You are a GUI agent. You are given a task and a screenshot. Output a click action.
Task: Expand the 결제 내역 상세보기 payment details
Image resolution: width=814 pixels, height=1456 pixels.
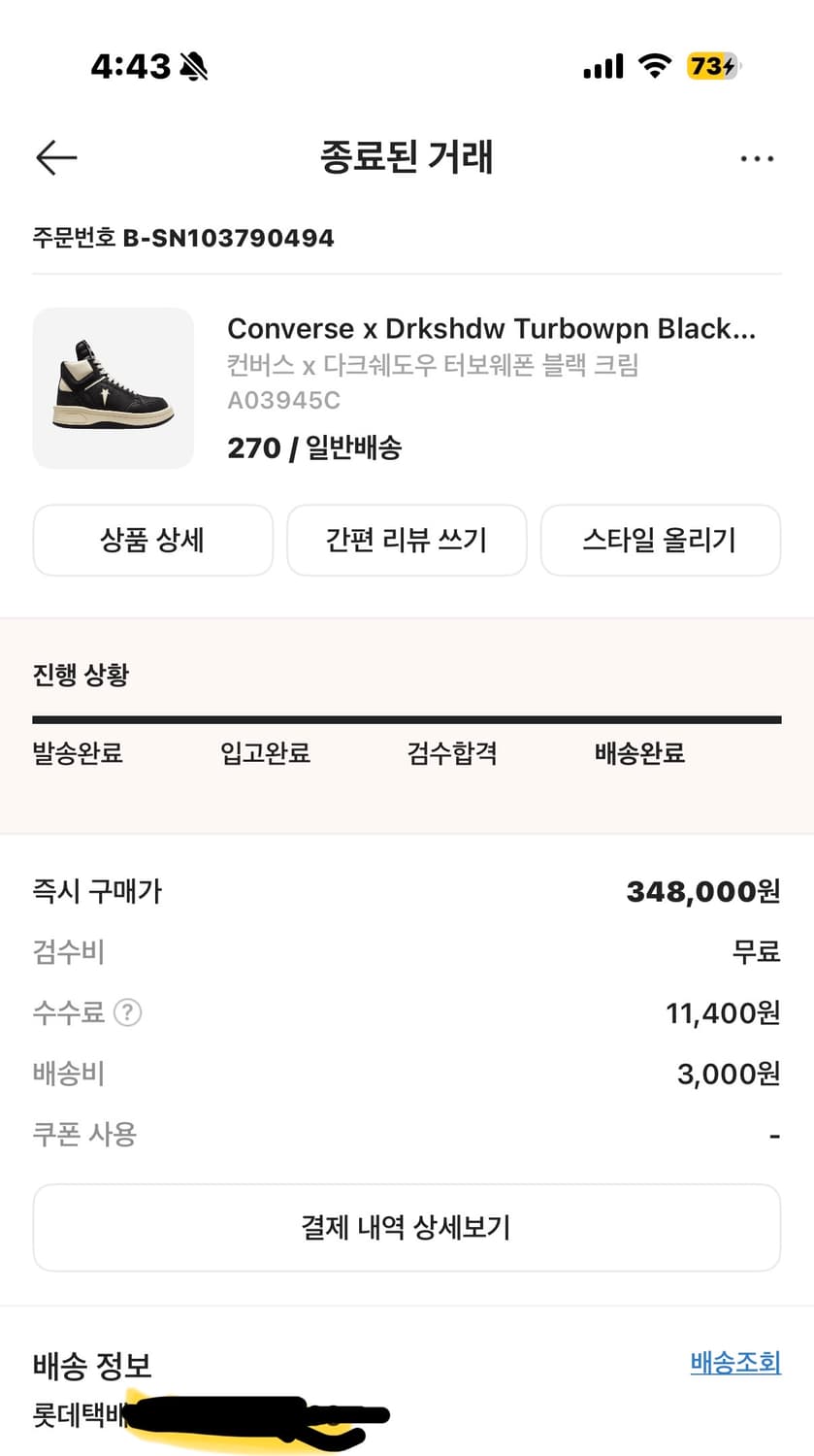click(407, 1227)
